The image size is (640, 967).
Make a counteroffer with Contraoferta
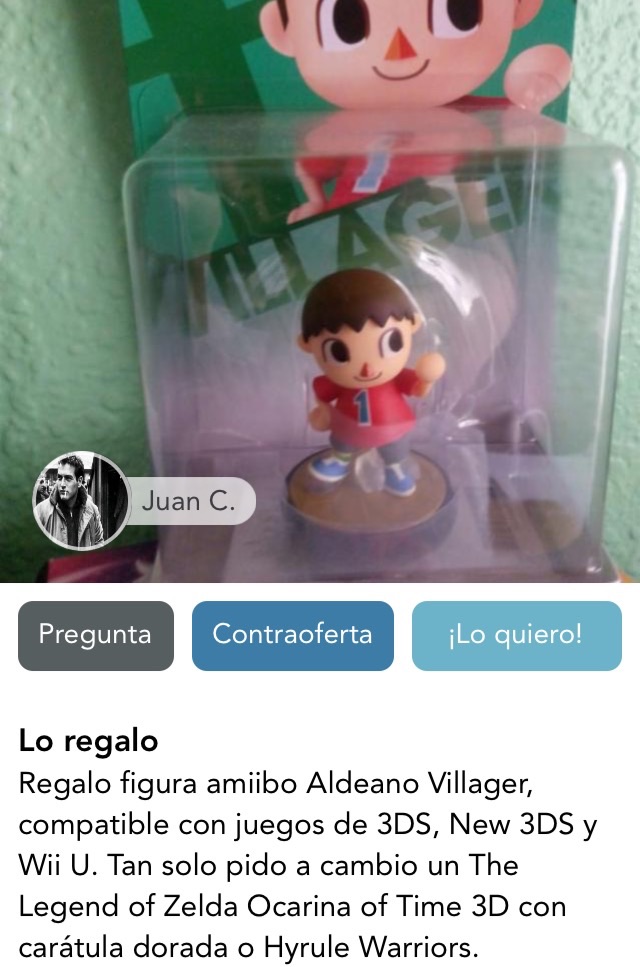pyautogui.click(x=292, y=635)
